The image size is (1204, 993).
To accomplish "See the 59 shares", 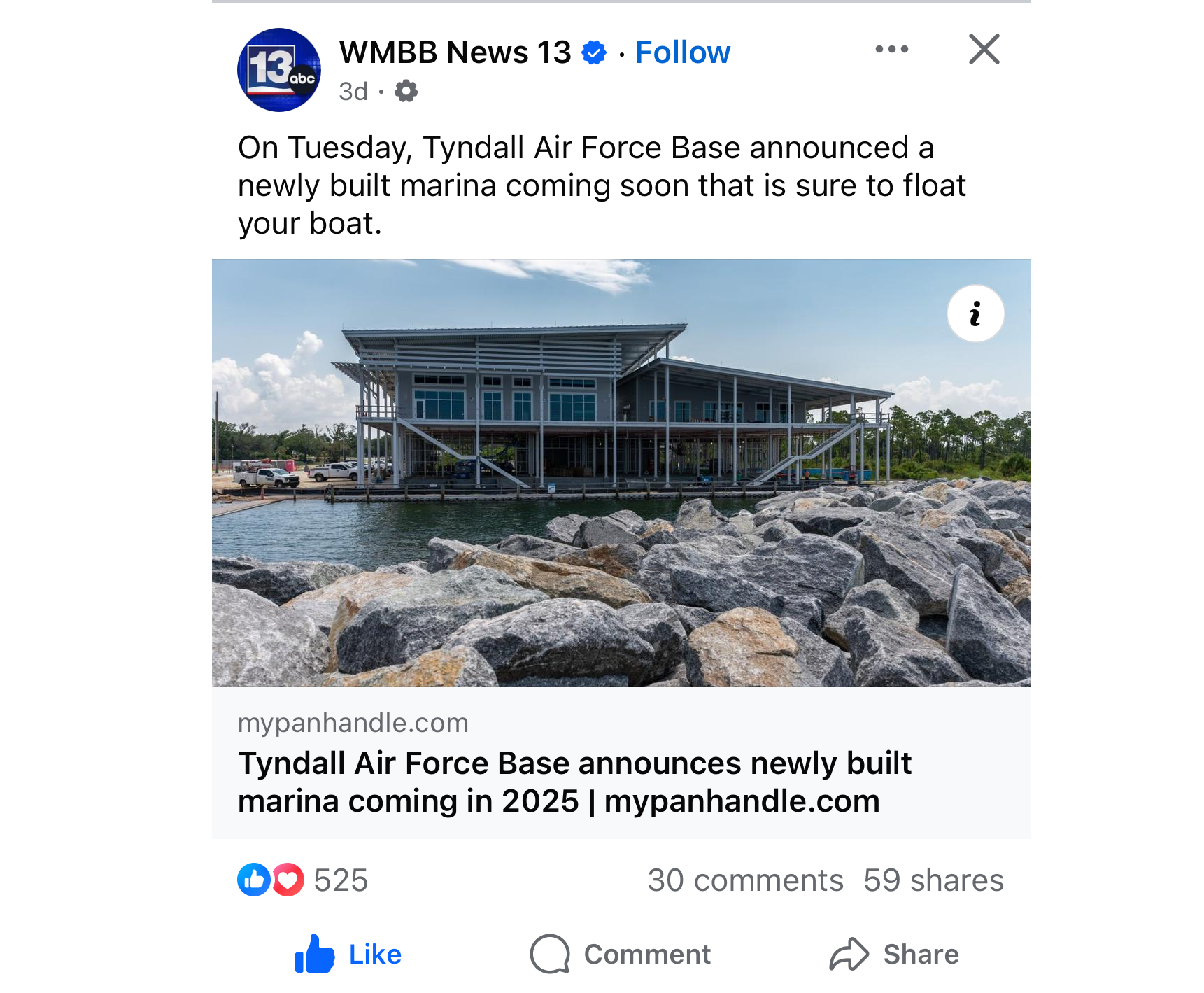I will (933, 880).
